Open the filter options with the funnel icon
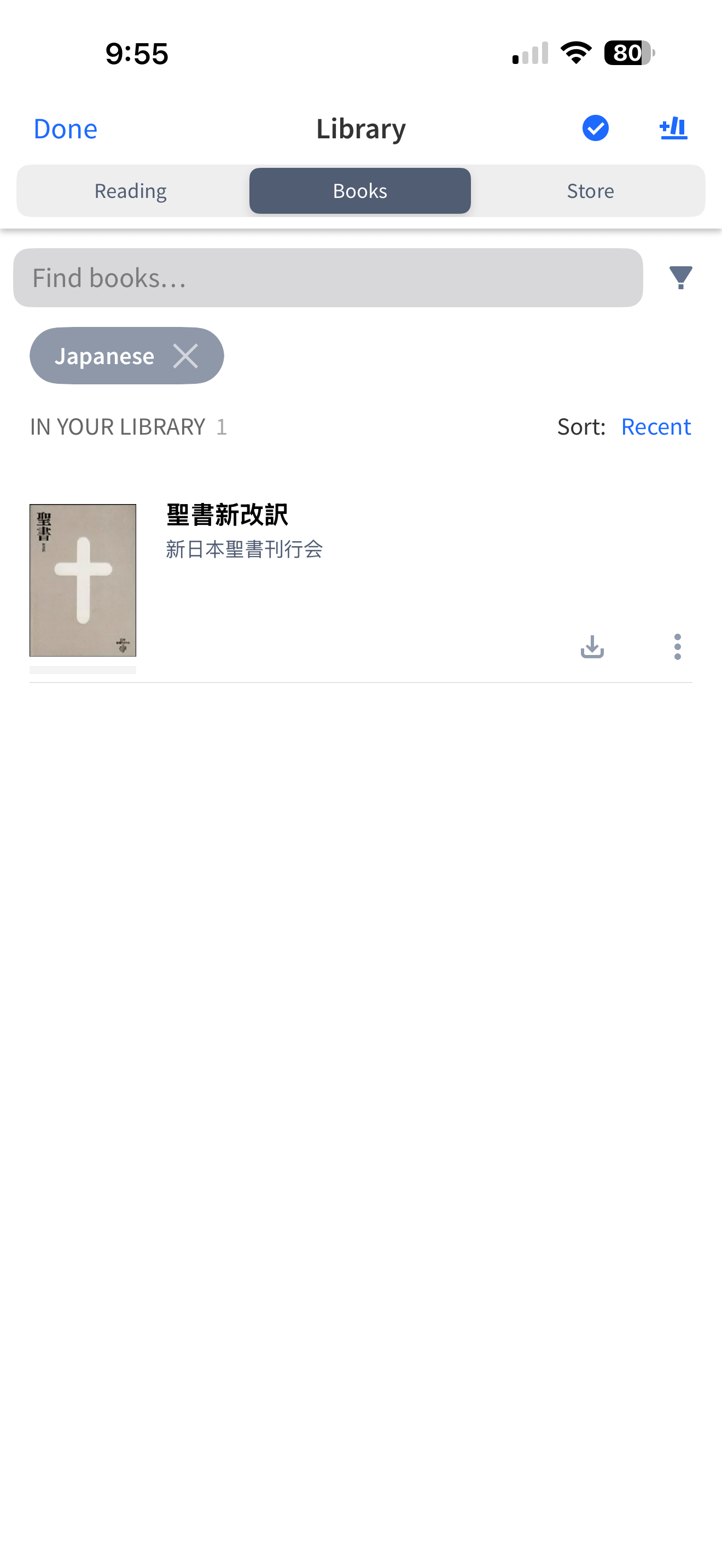This screenshot has height=1568, width=722. pyautogui.click(x=681, y=278)
